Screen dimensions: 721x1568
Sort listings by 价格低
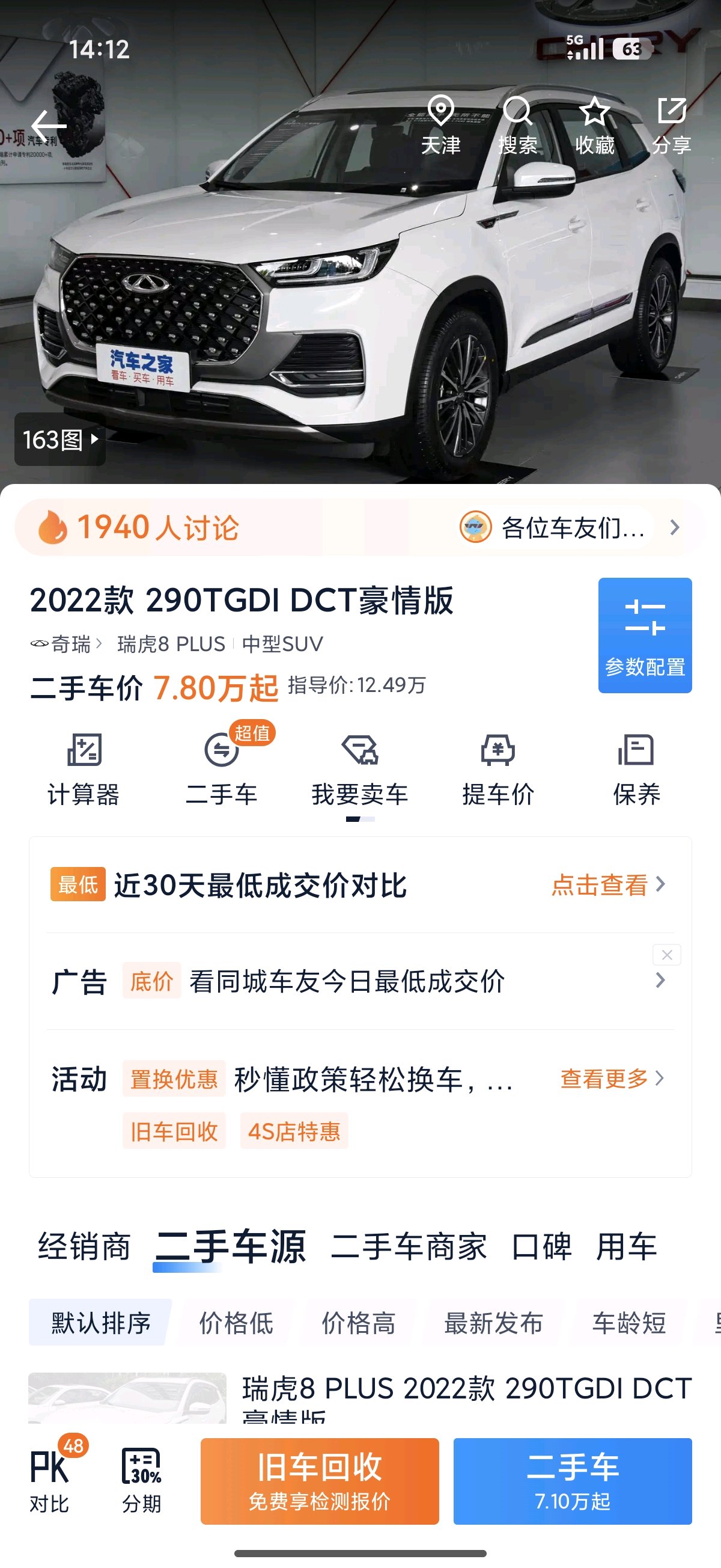[x=236, y=1323]
